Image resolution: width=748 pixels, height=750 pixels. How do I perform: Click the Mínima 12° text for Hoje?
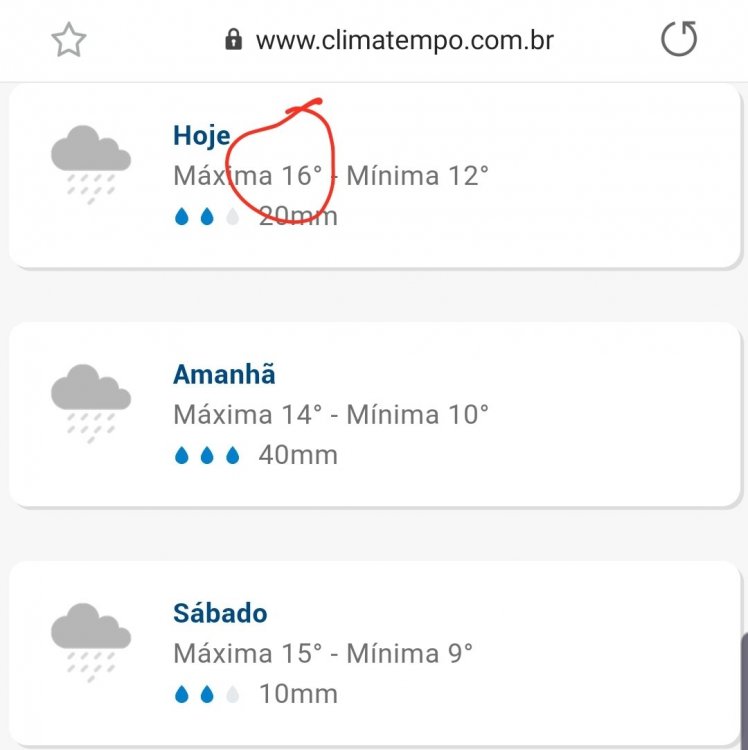pos(420,175)
